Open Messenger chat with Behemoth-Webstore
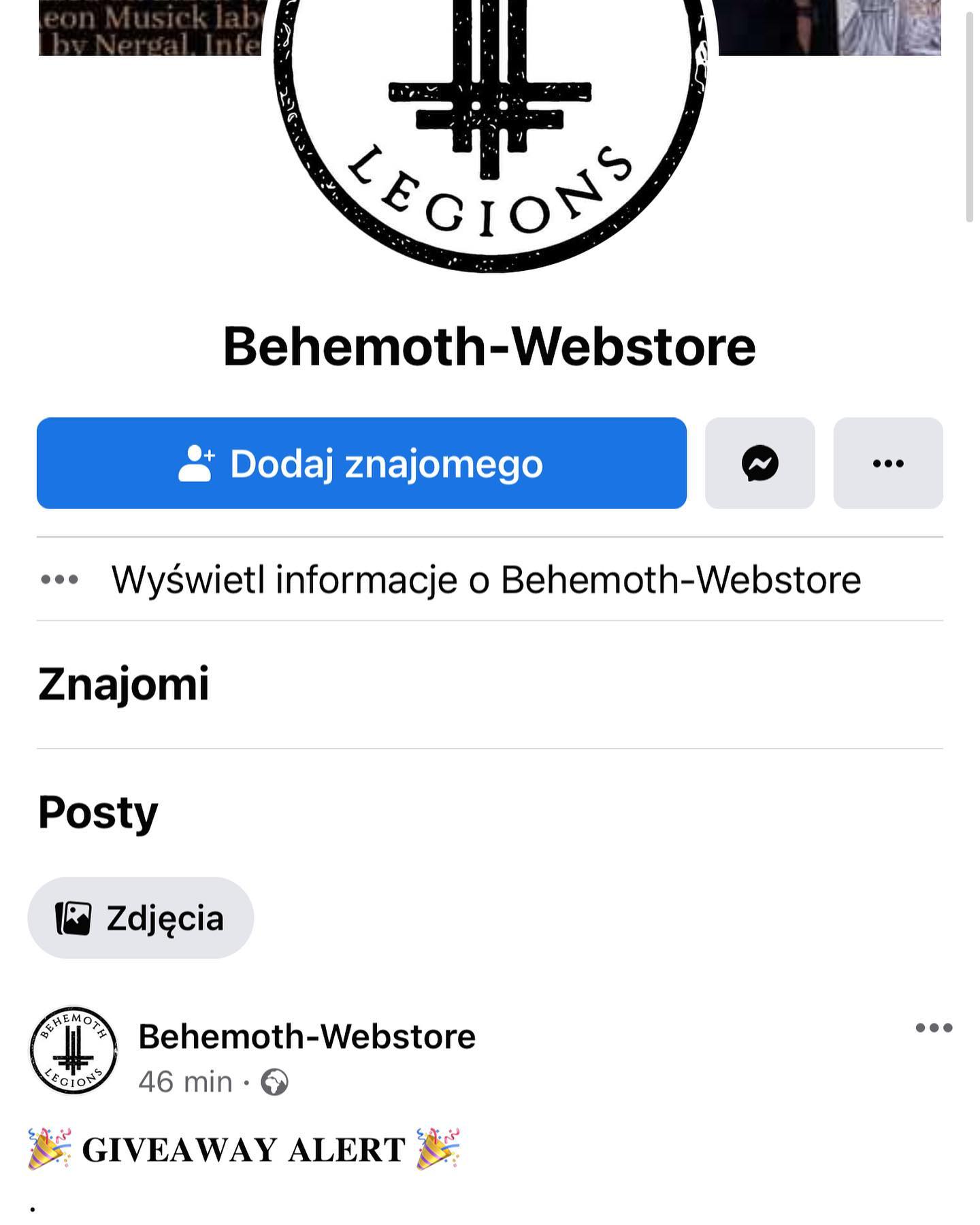 [759, 463]
